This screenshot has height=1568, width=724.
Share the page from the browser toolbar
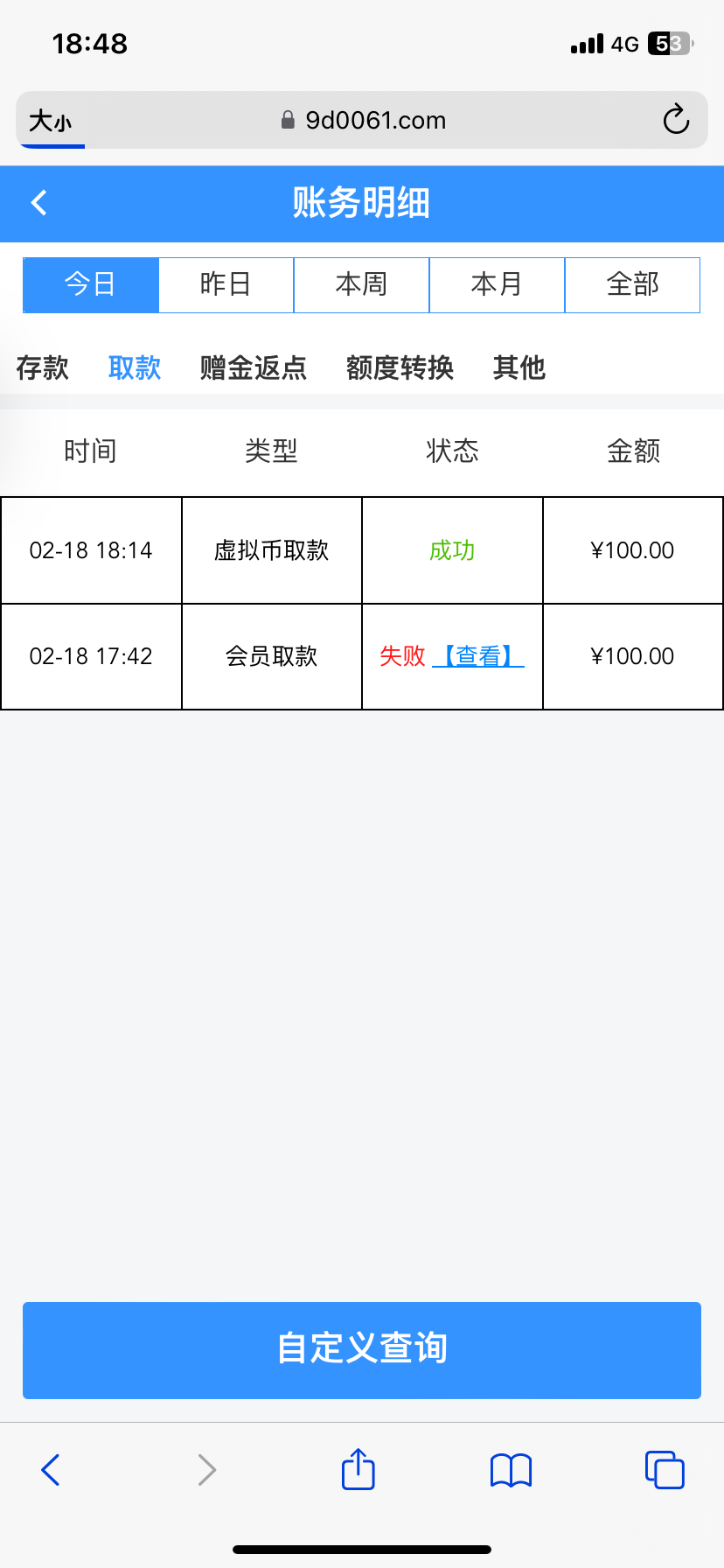click(358, 1469)
